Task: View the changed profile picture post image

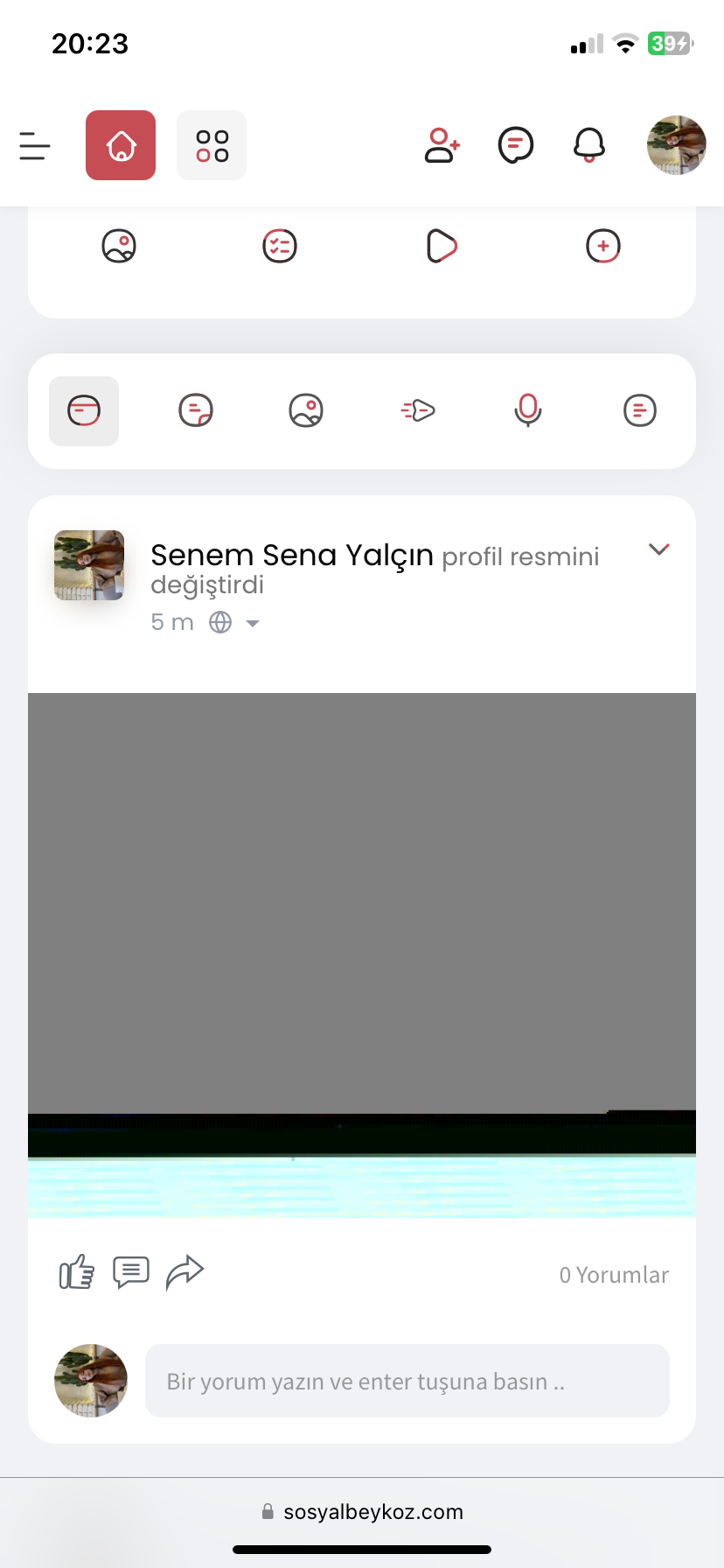Action: (362, 954)
